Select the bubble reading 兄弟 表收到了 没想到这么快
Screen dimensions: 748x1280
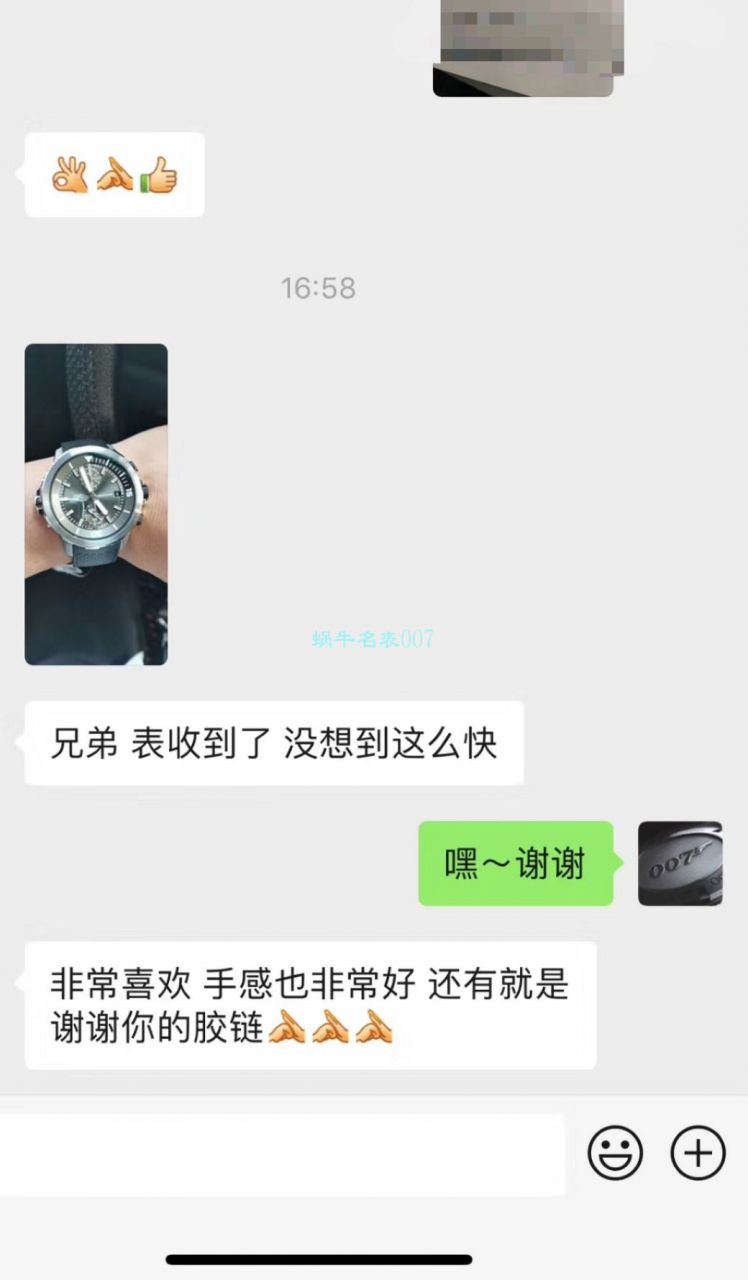[x=274, y=742]
